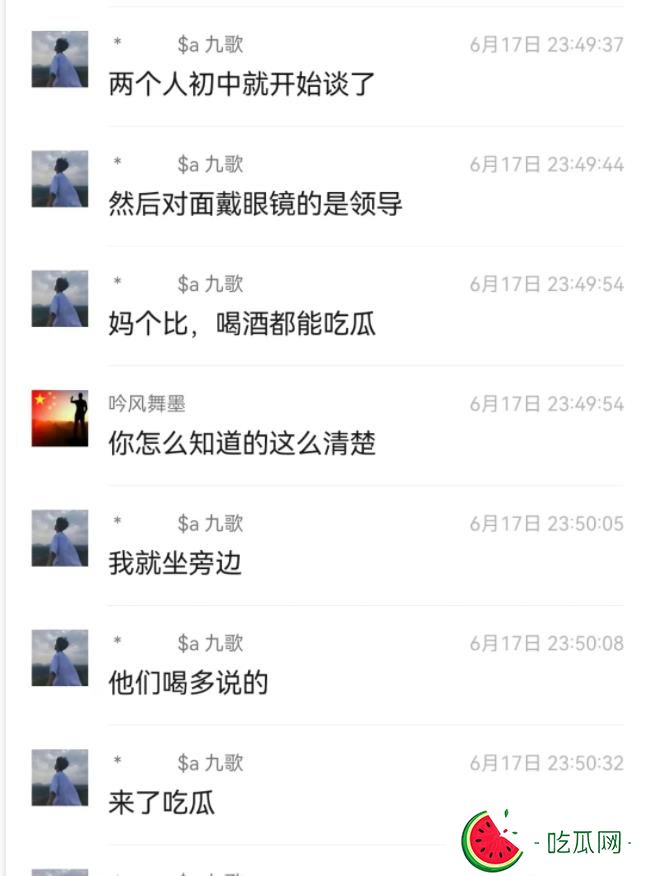Open the message "你怎么知道的这么清楚"
Viewport: 646px width, 876px height.
242,444
